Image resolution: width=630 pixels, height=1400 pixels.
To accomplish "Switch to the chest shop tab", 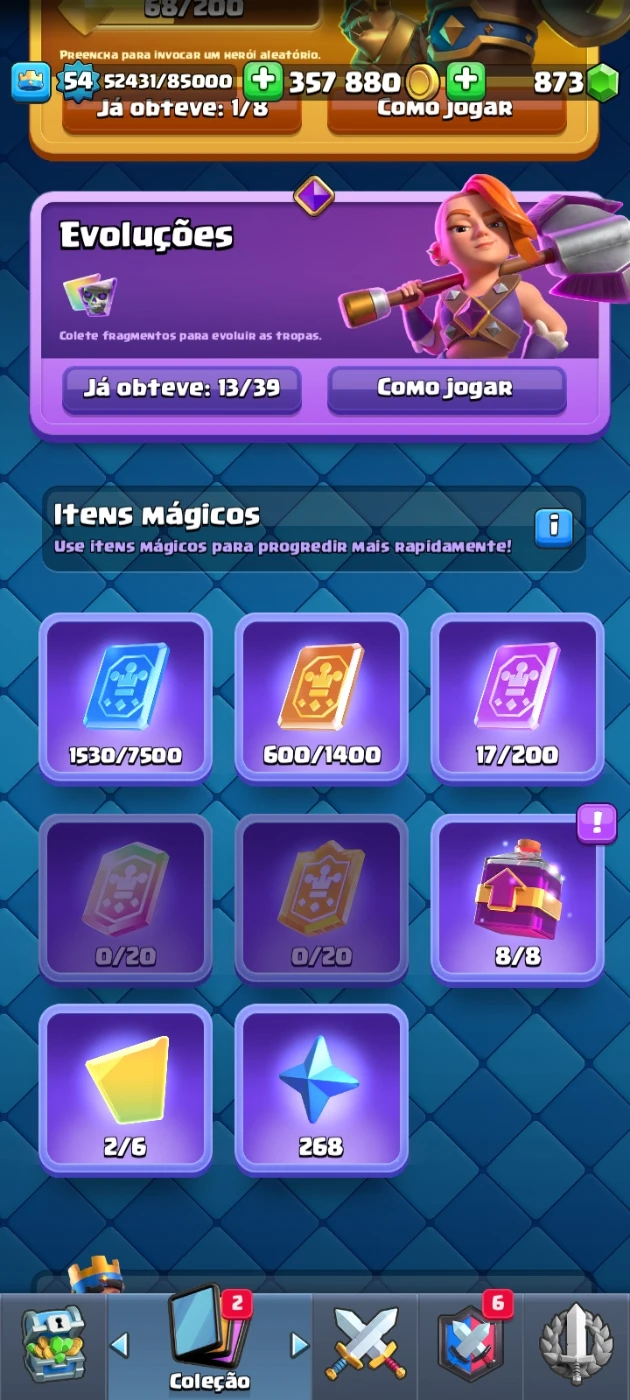I will pos(53,1345).
